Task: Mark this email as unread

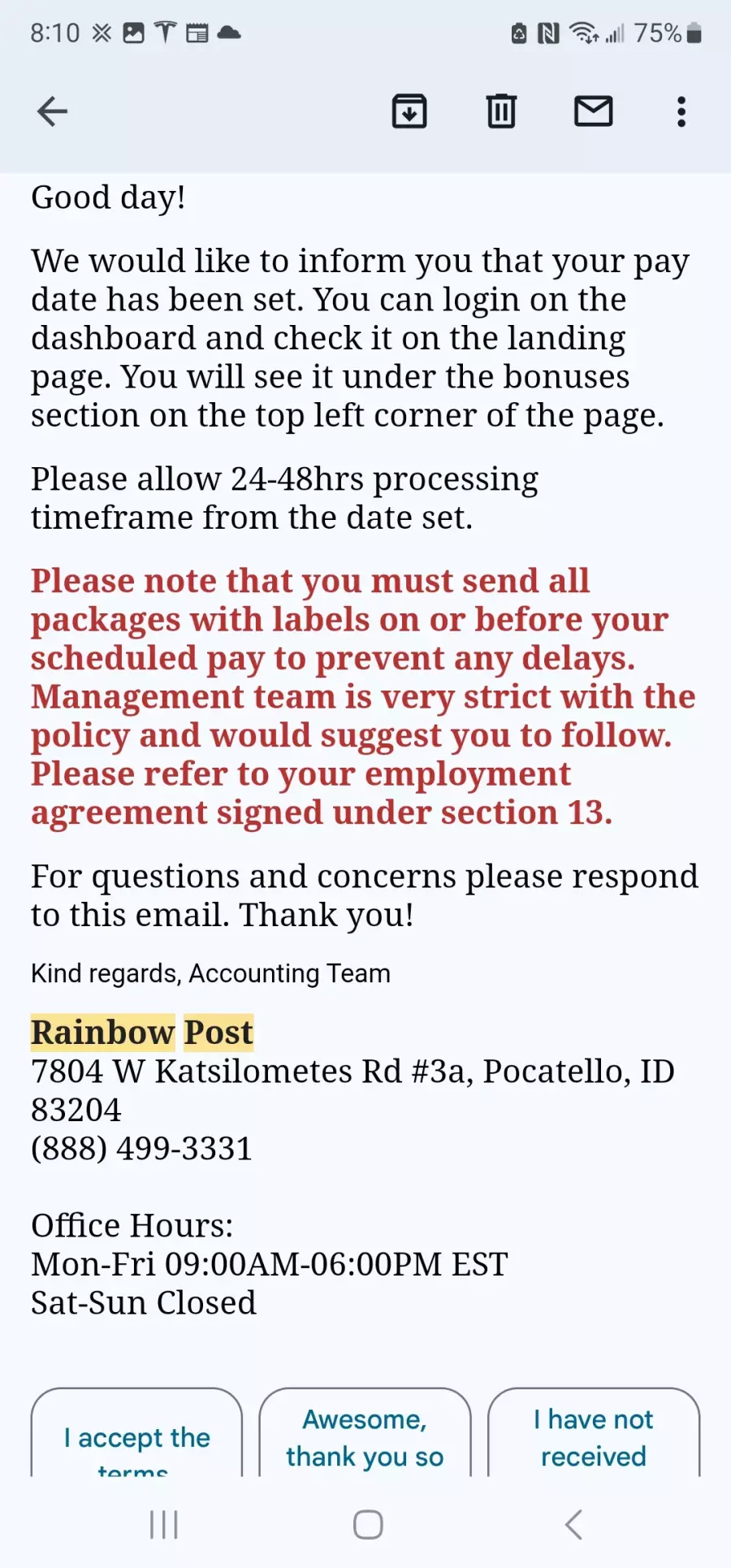Action: coord(593,111)
